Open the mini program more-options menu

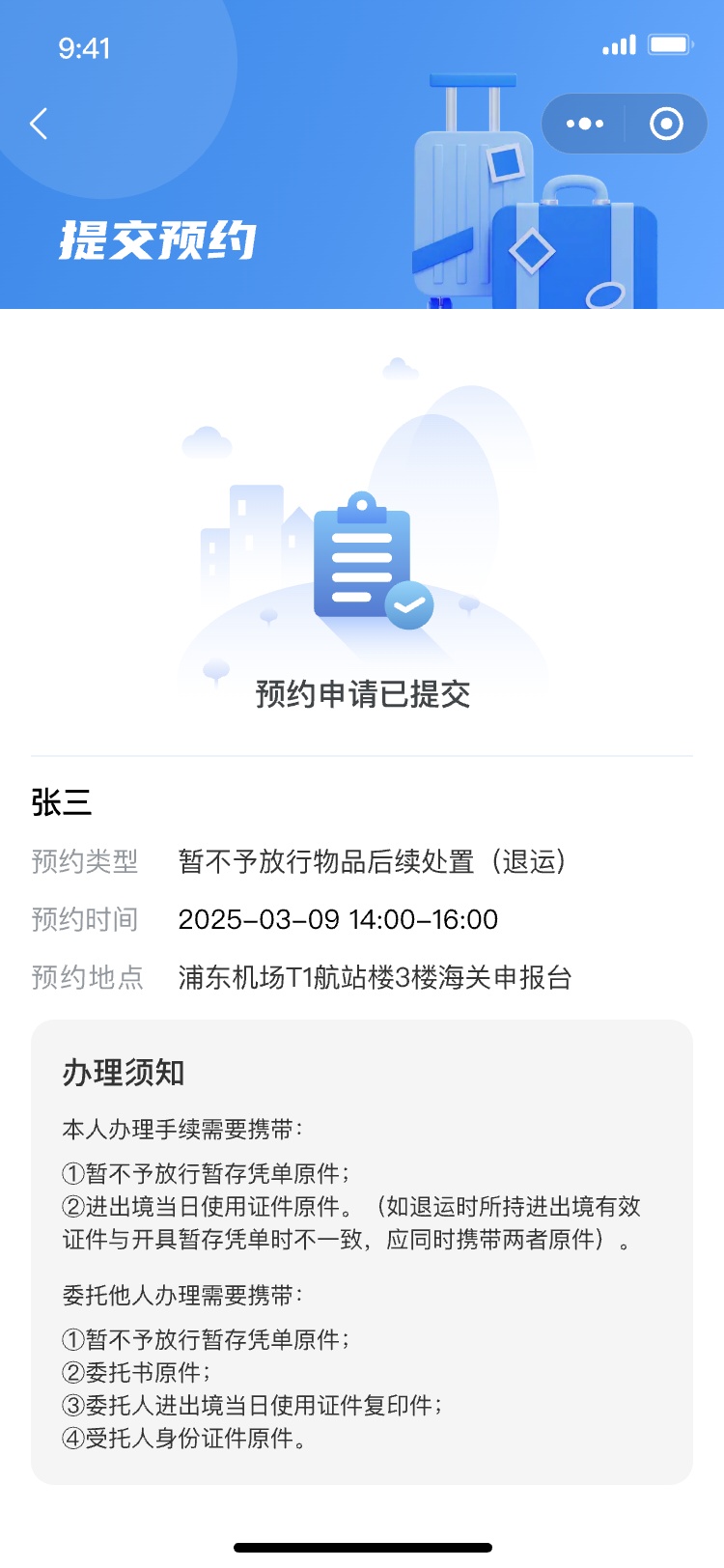click(x=585, y=124)
